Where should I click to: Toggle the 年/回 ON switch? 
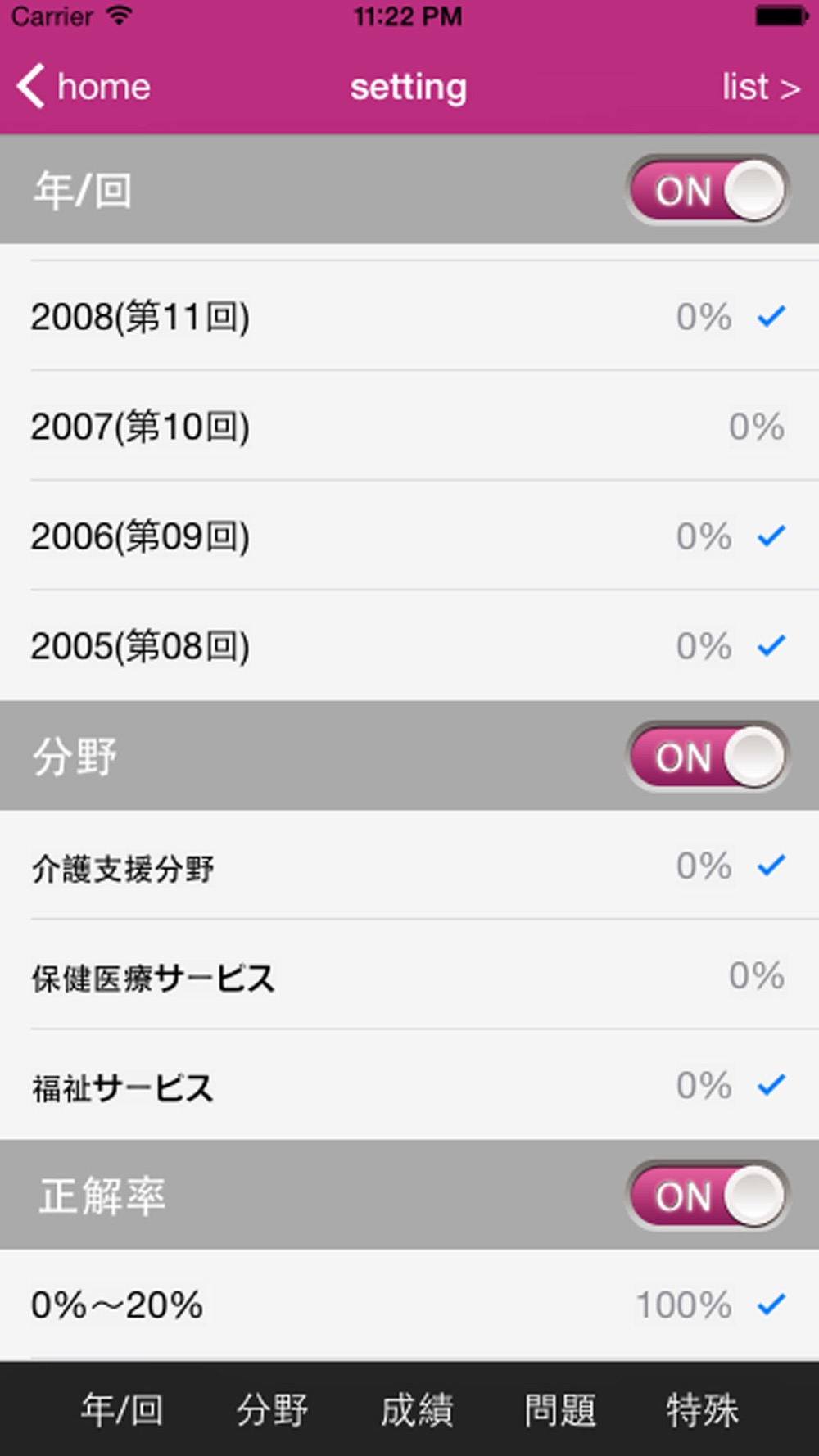pos(708,190)
